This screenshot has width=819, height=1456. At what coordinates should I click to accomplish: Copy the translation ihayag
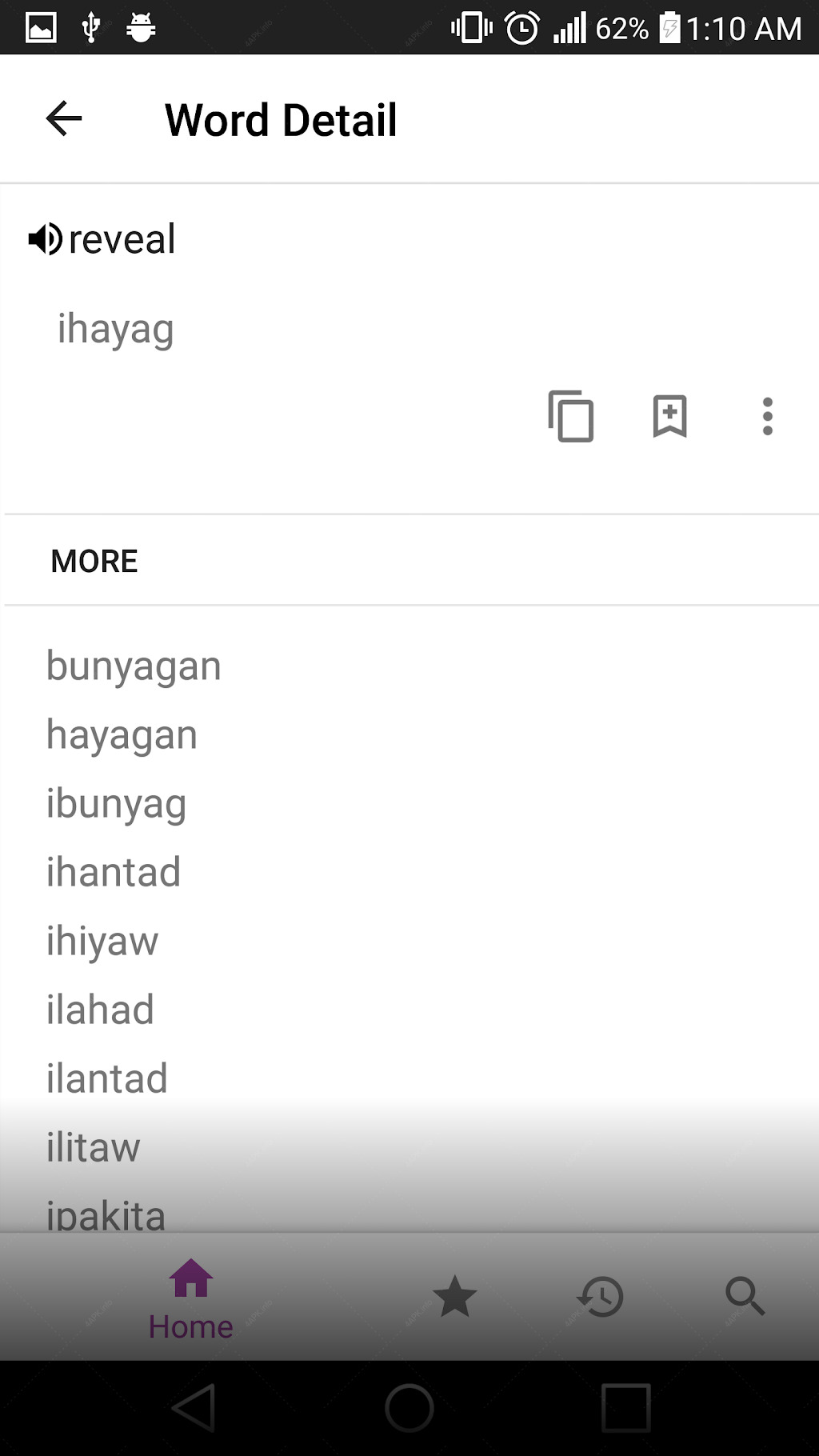point(570,416)
